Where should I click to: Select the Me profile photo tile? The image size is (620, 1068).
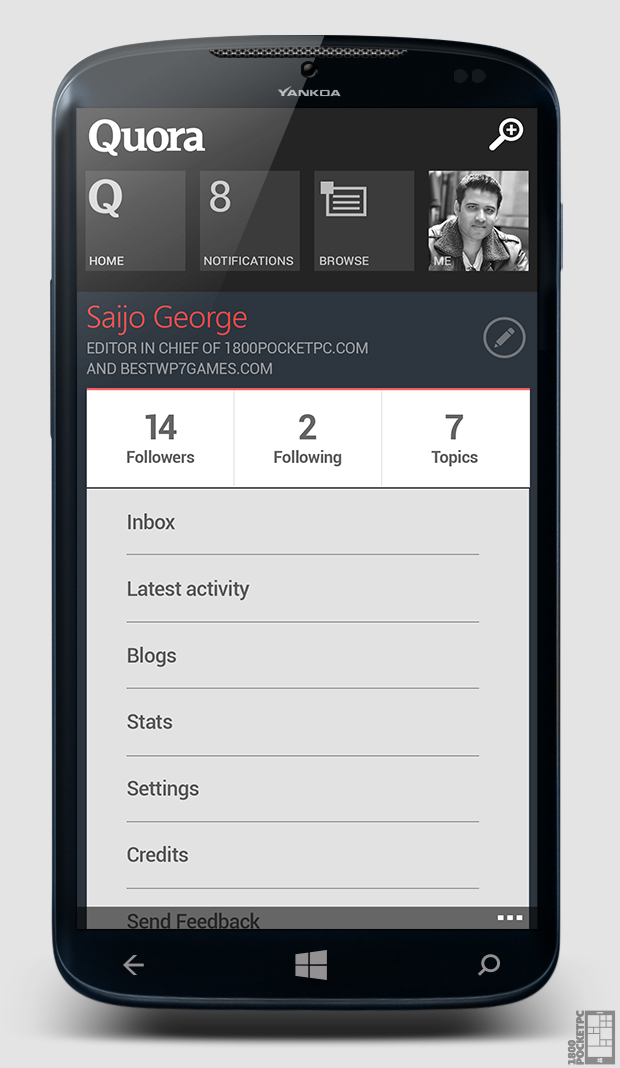pyautogui.click(x=478, y=221)
